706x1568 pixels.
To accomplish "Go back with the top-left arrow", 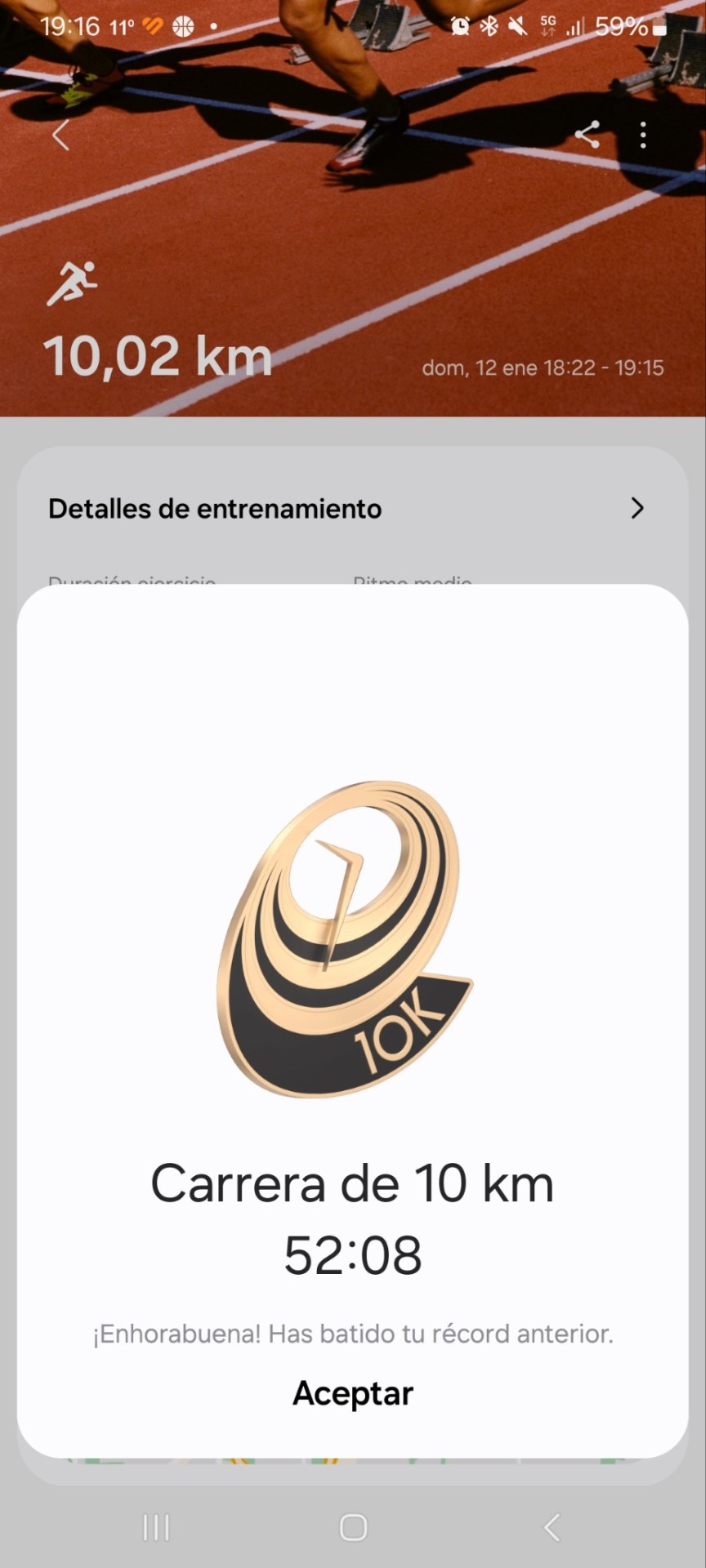I will tap(61, 135).
